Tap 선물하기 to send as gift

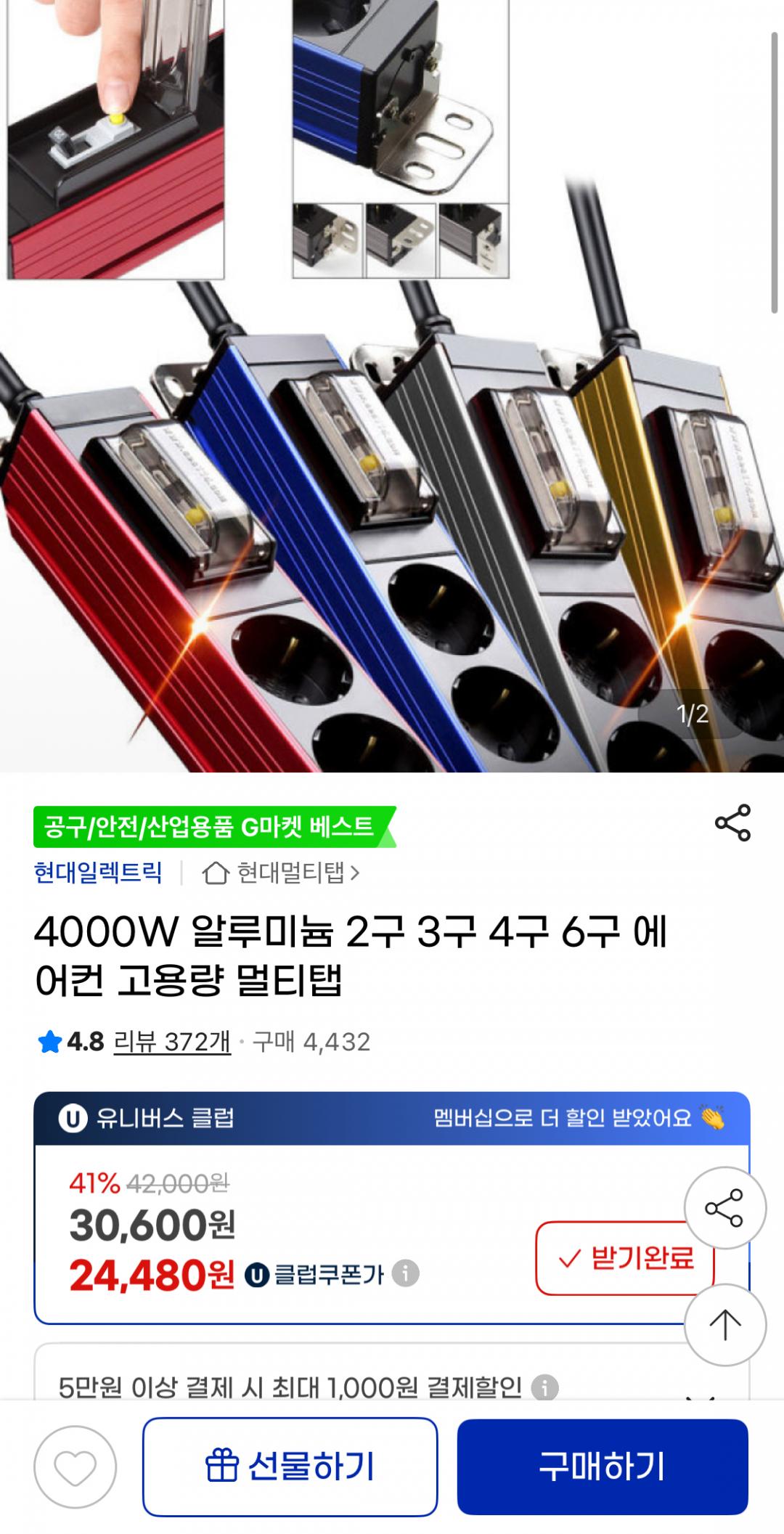pyautogui.click(x=290, y=1466)
